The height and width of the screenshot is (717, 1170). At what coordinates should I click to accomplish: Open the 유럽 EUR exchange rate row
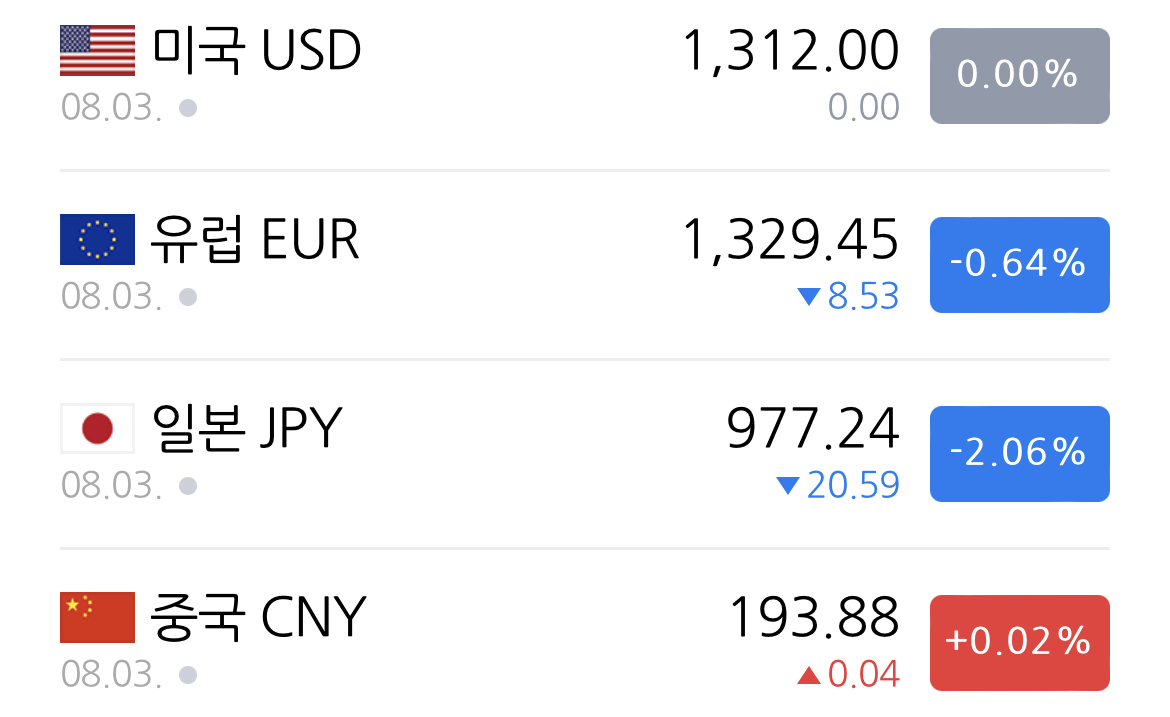(585, 265)
